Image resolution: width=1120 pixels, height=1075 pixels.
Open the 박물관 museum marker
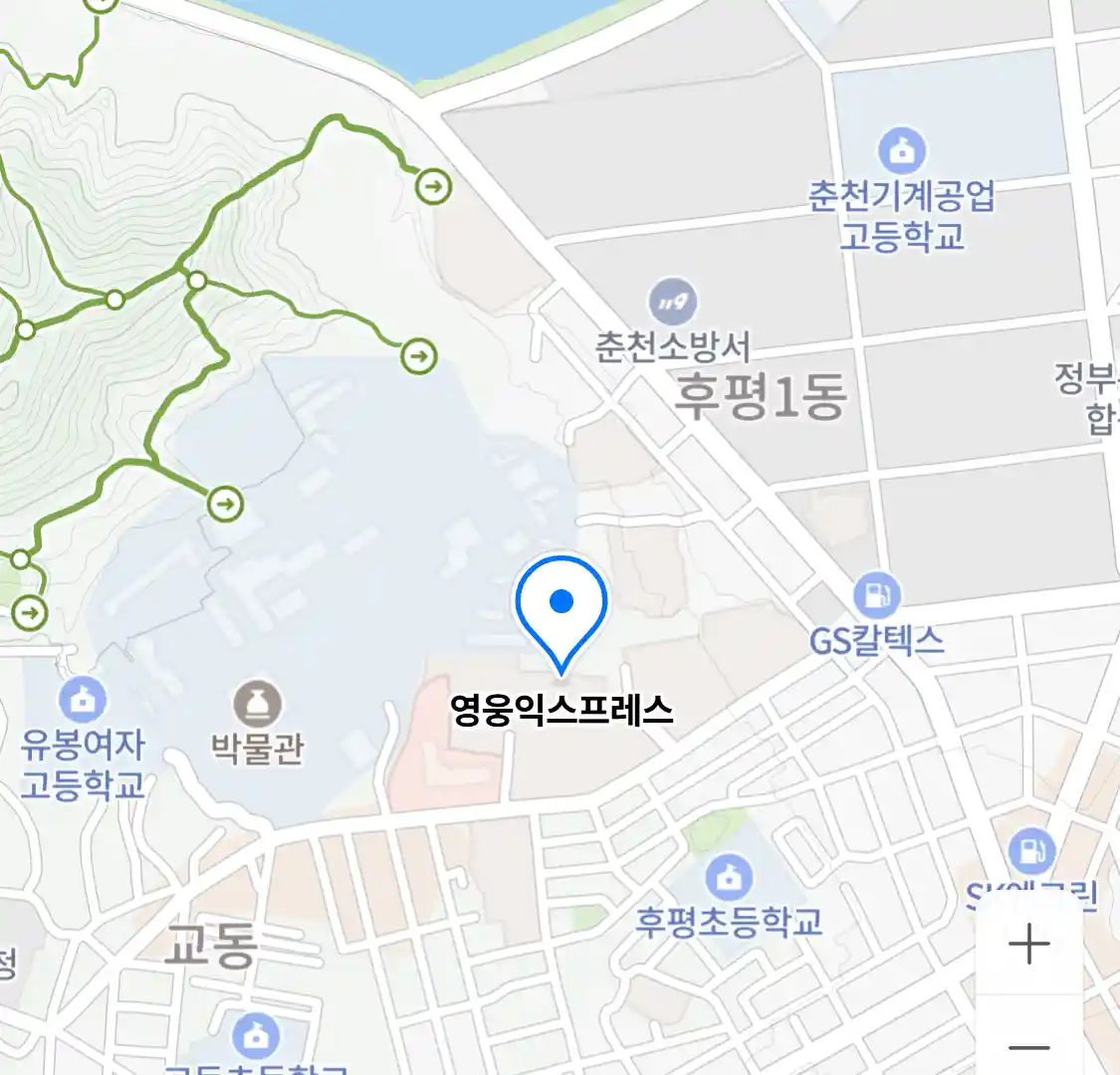point(257,706)
